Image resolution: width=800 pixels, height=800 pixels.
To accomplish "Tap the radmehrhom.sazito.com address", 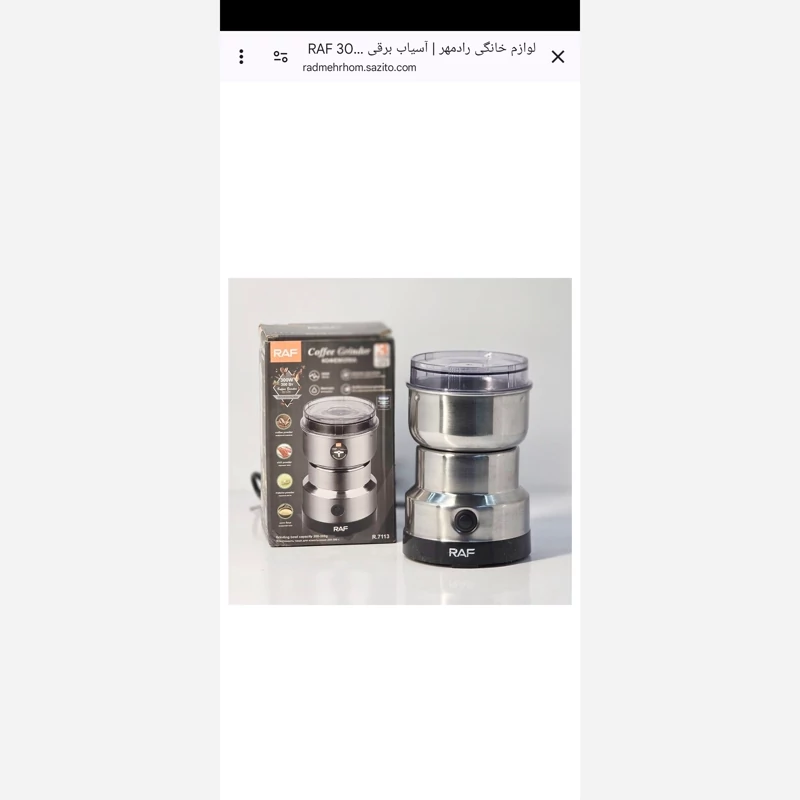I will click(x=359, y=67).
